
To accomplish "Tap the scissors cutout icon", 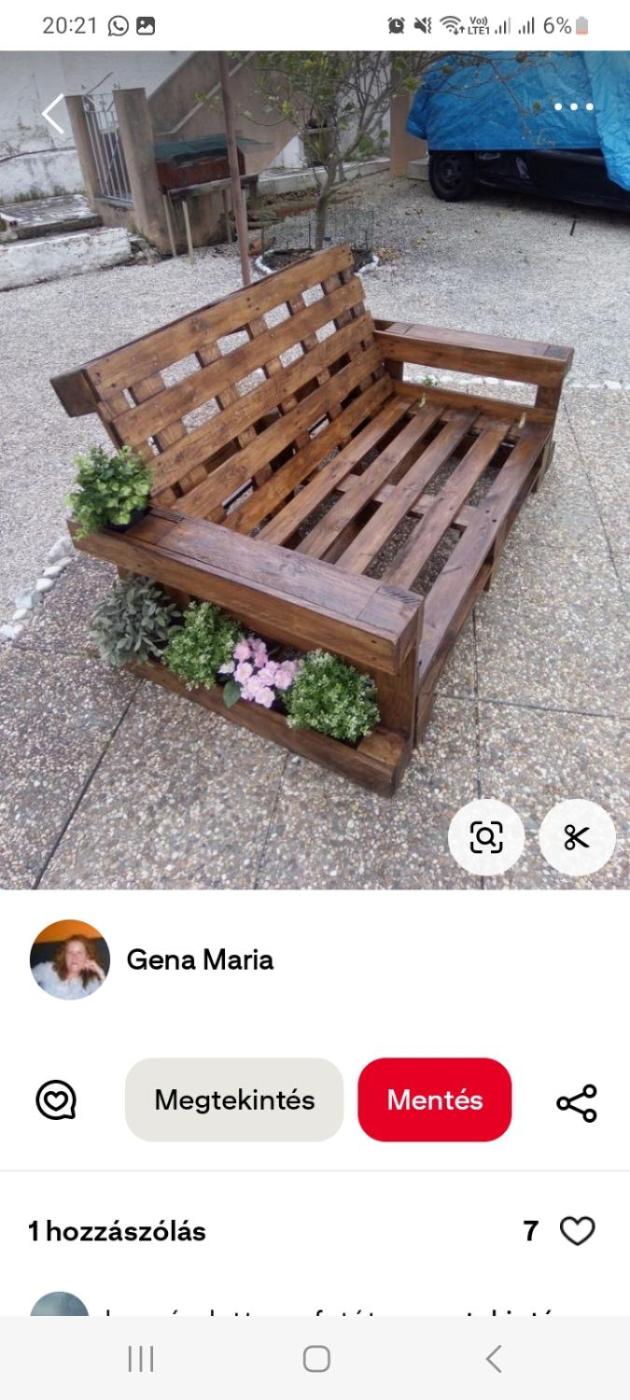I will coord(577,837).
